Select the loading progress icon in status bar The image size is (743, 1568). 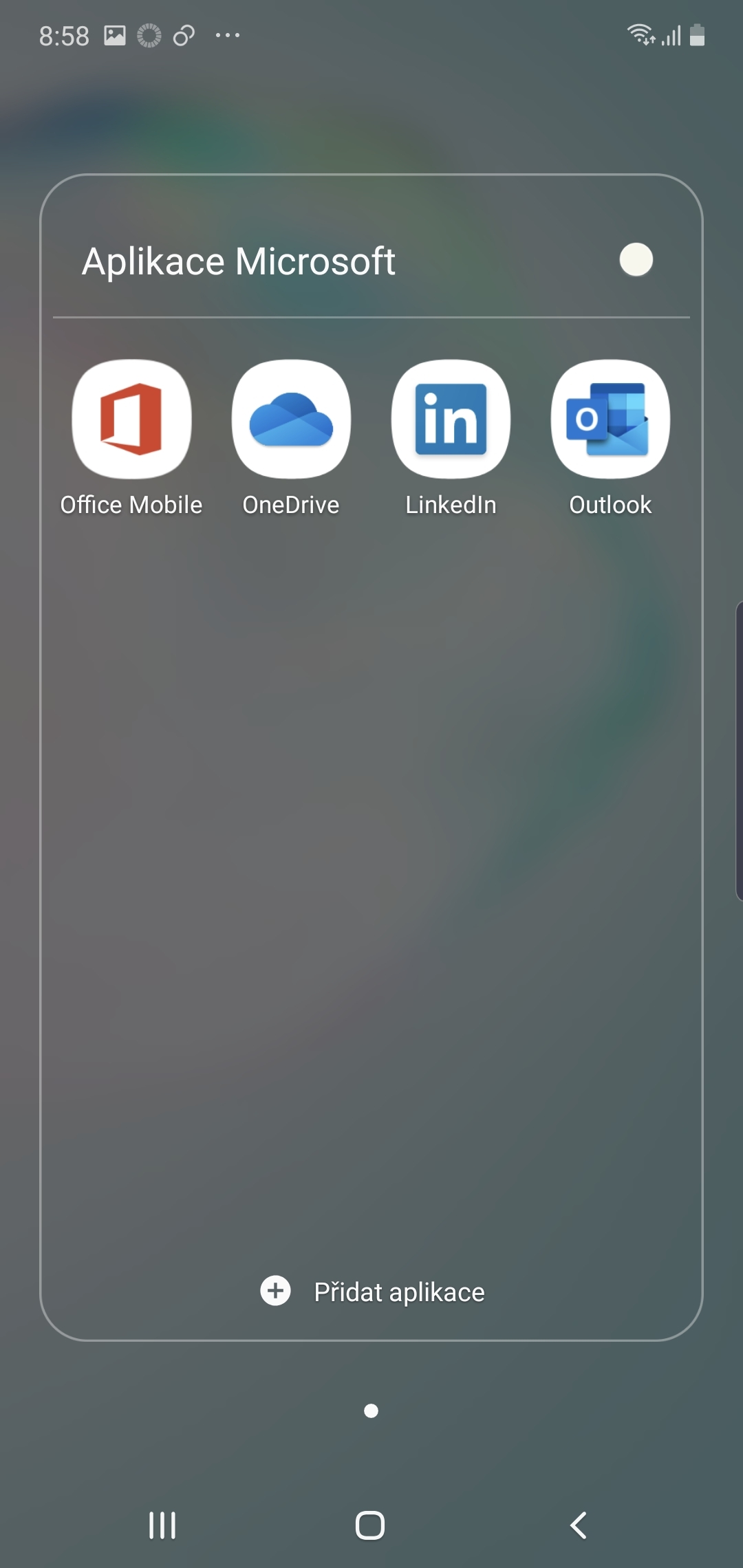click(149, 33)
